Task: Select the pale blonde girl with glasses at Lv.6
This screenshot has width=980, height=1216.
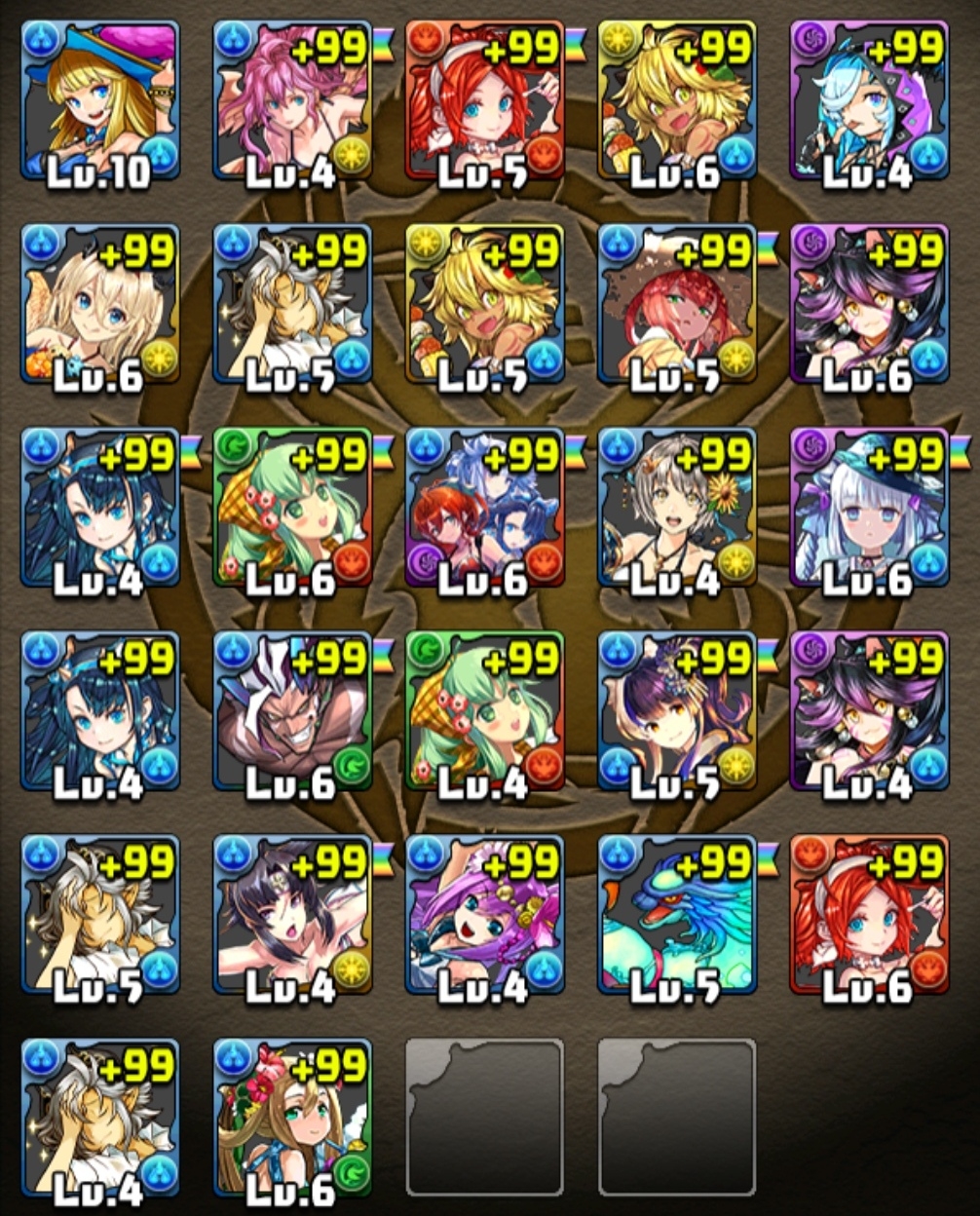Action: 100,304
